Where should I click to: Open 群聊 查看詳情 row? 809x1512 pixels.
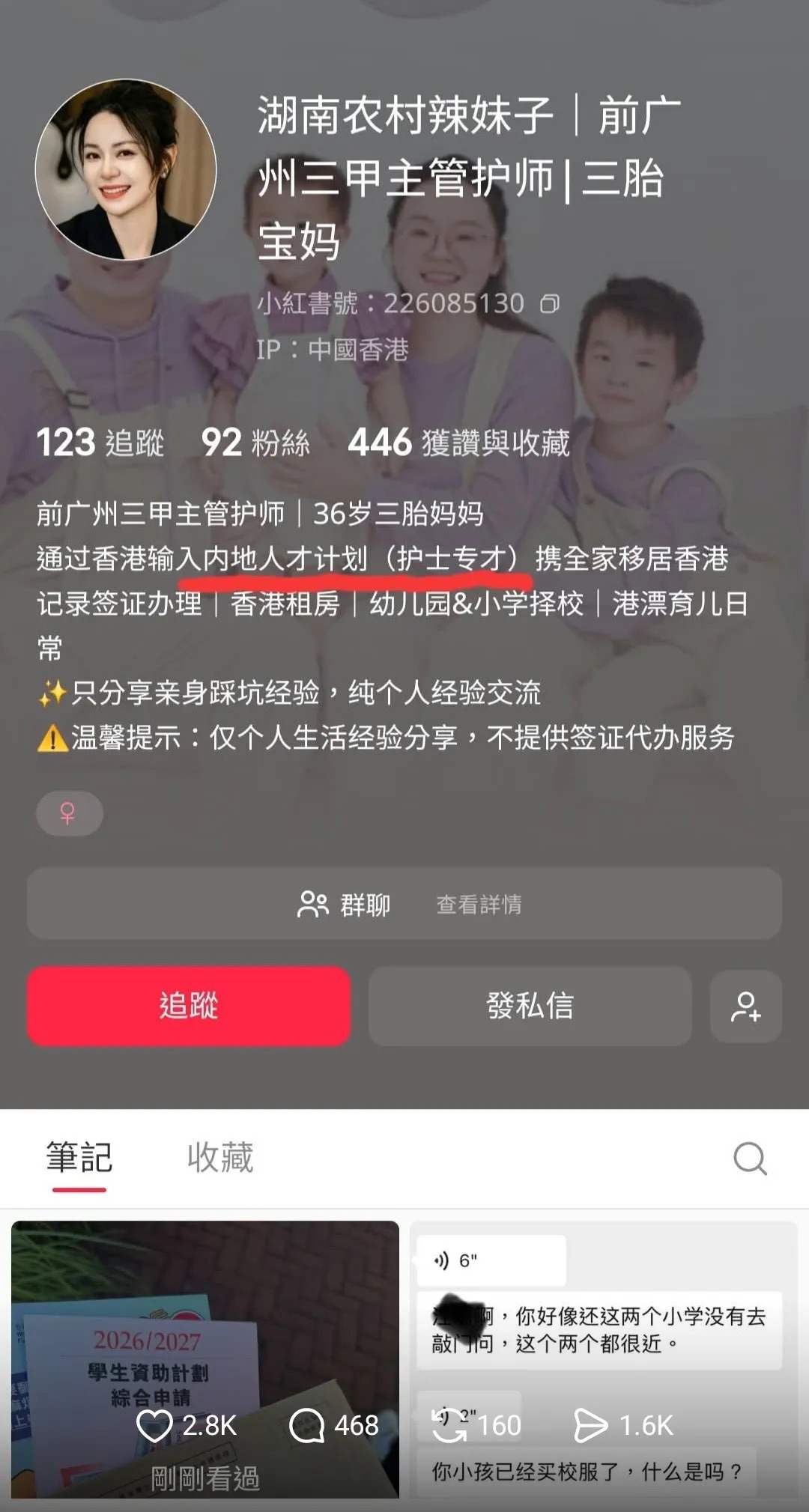pos(404,904)
